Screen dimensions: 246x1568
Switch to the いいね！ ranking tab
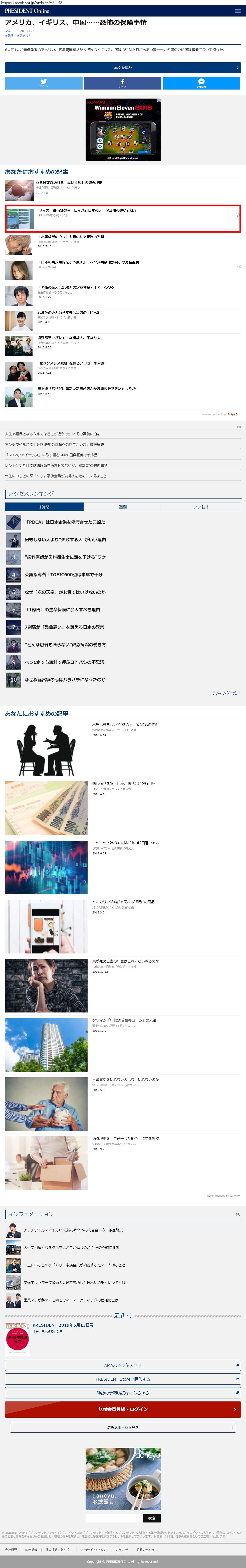pos(201,506)
